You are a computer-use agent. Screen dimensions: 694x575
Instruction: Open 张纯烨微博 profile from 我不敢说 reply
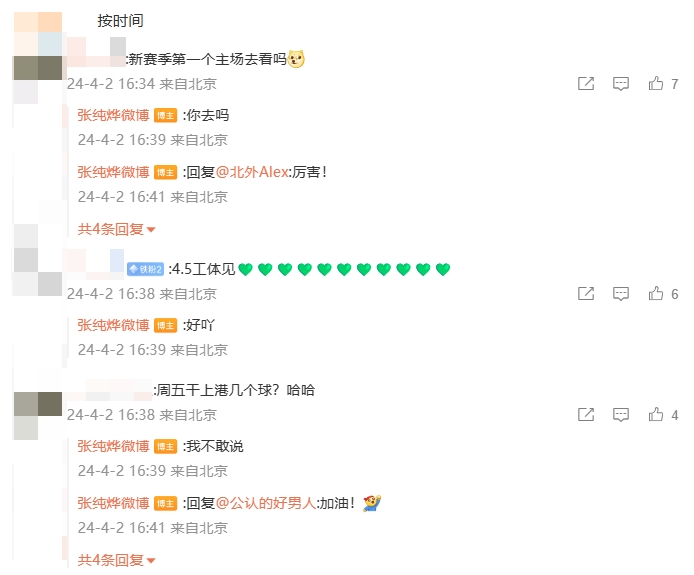(x=113, y=446)
